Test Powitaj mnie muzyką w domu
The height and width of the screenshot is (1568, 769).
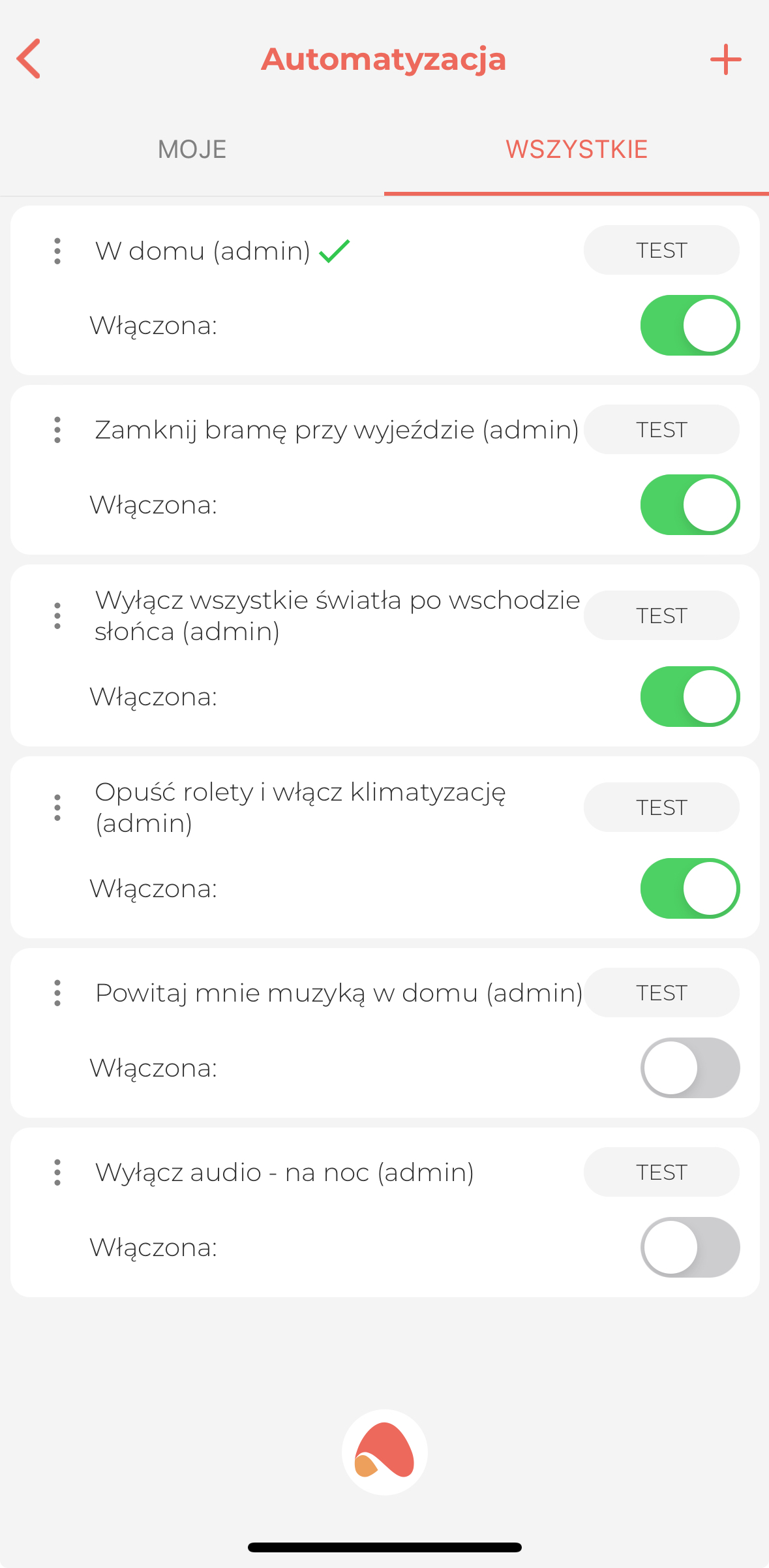(x=661, y=992)
